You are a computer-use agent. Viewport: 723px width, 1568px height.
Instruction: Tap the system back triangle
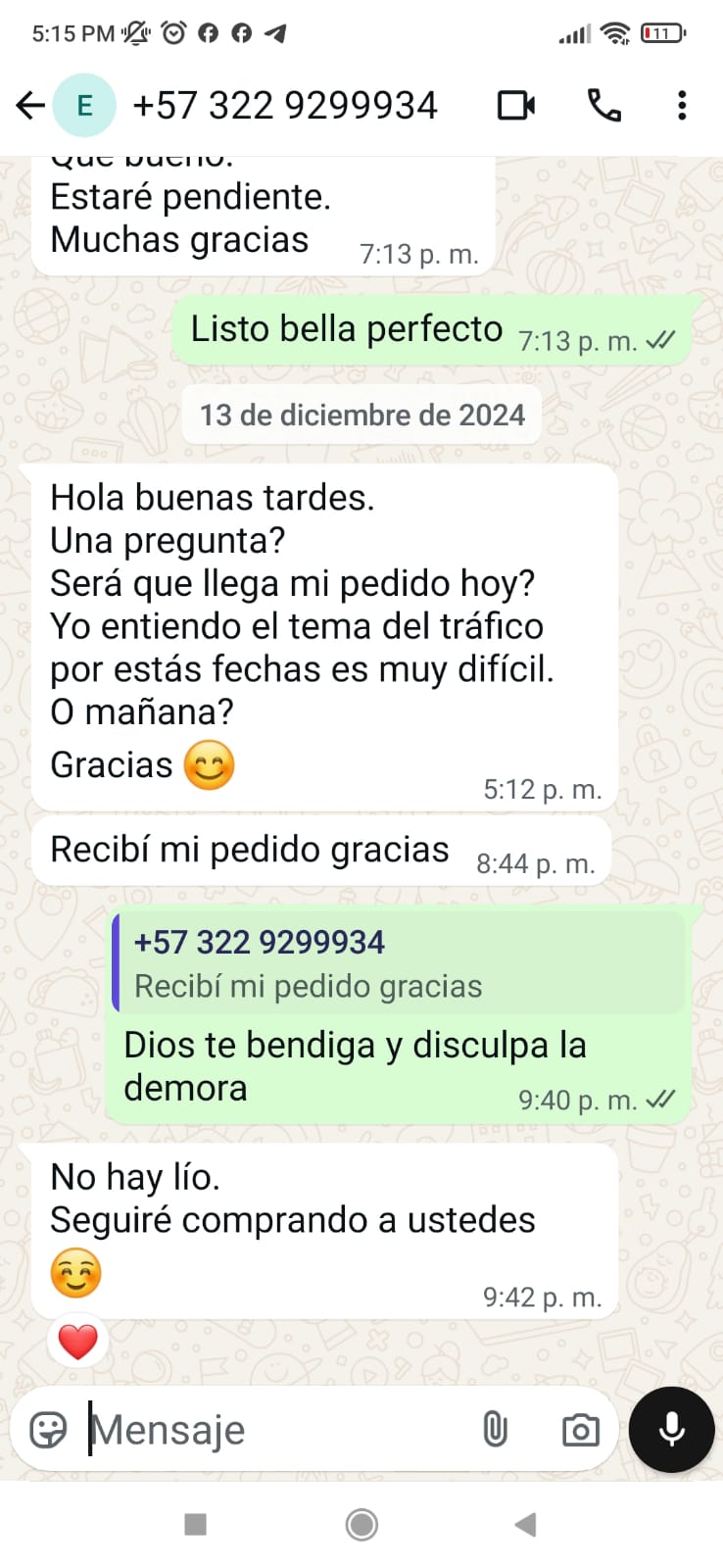coord(526,1524)
